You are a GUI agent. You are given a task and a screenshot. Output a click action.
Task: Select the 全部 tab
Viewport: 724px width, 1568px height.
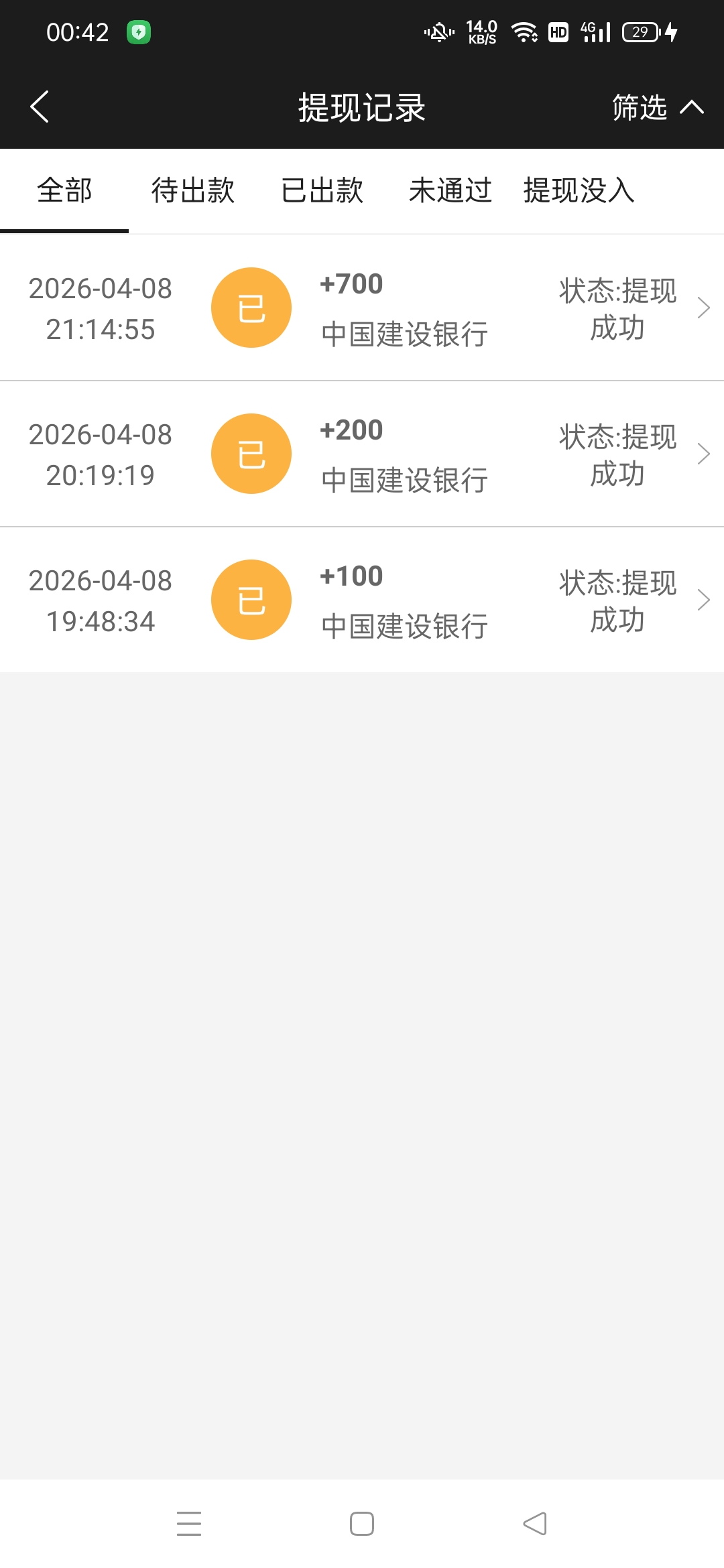64,190
